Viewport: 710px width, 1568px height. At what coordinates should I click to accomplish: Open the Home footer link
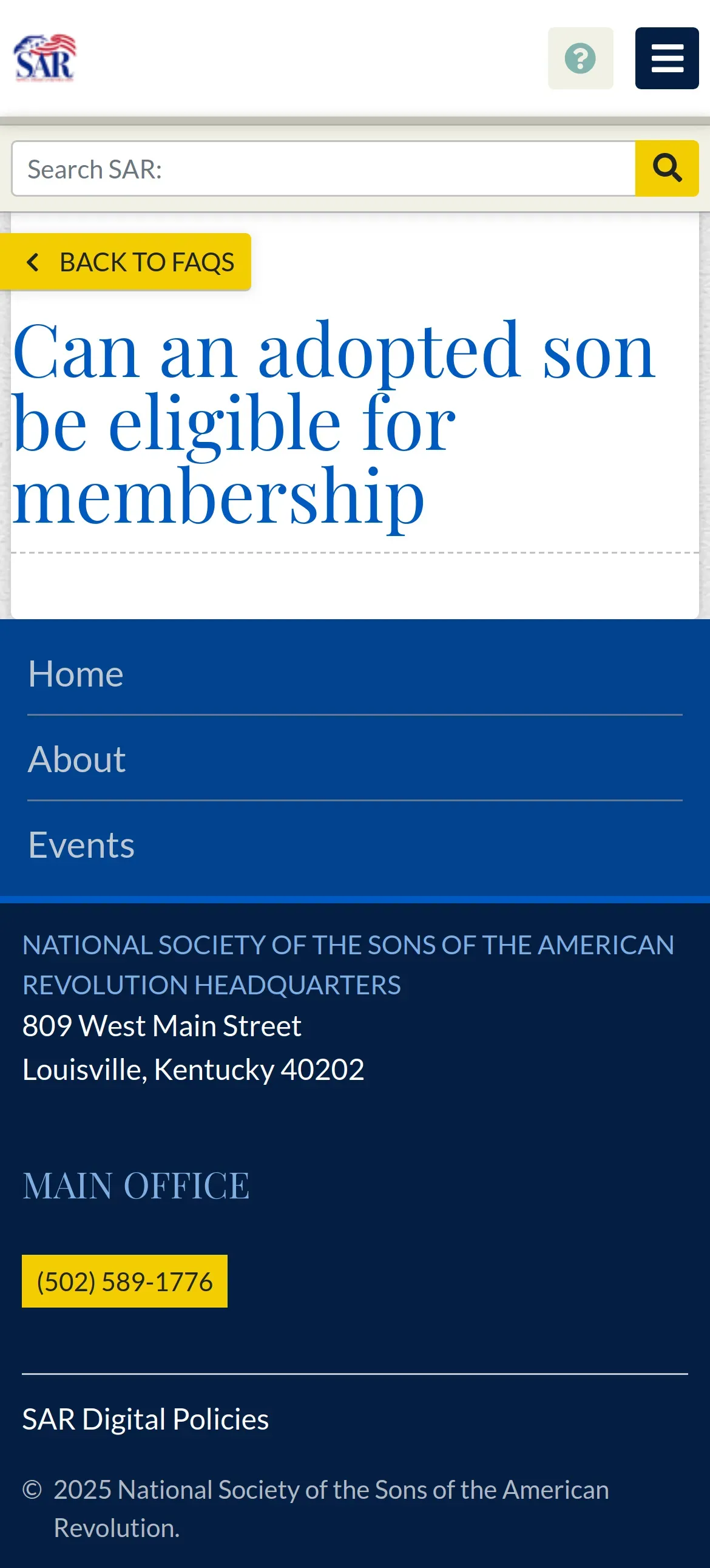pos(76,674)
